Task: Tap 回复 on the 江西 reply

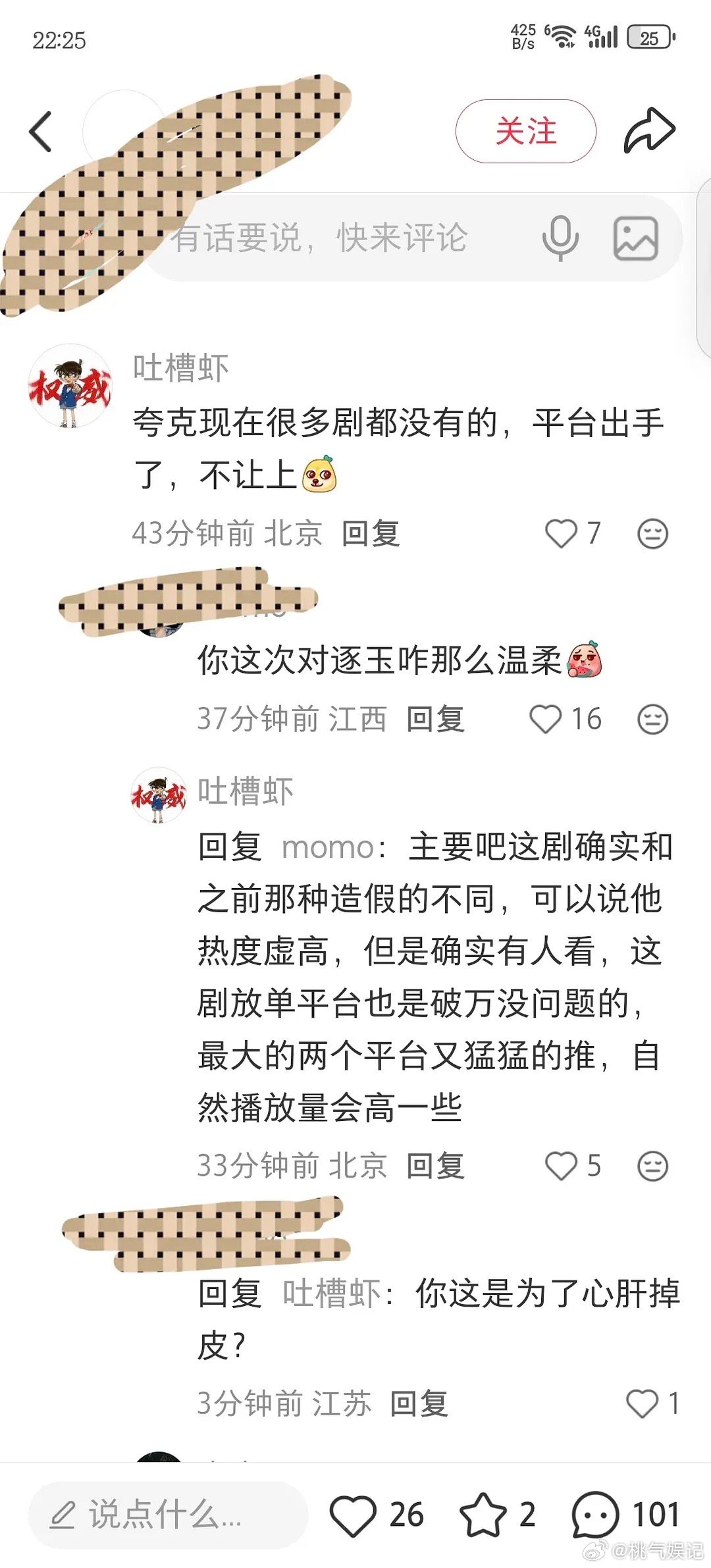Action: coord(436,719)
